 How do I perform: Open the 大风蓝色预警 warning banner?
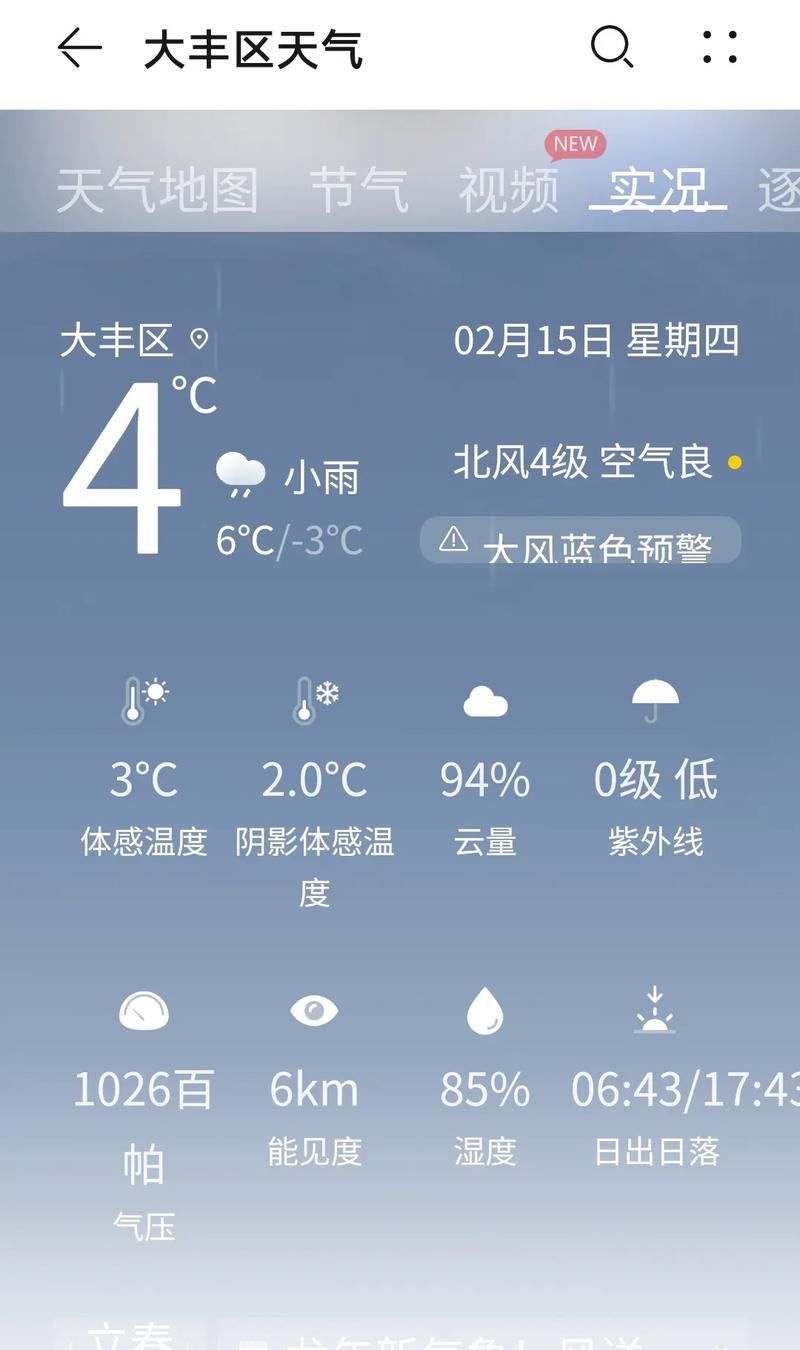580,543
